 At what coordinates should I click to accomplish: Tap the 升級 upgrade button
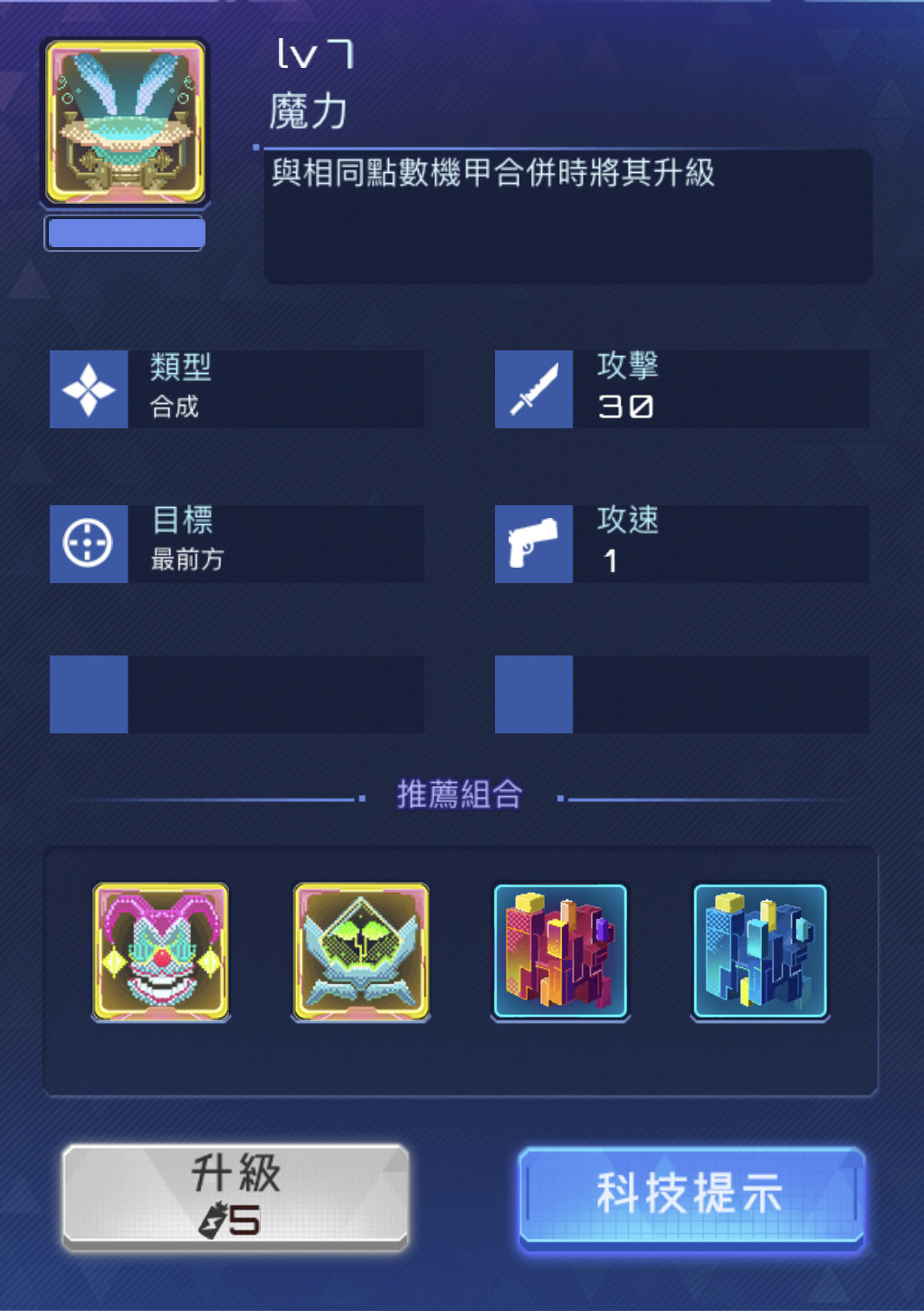pyautogui.click(x=235, y=1195)
